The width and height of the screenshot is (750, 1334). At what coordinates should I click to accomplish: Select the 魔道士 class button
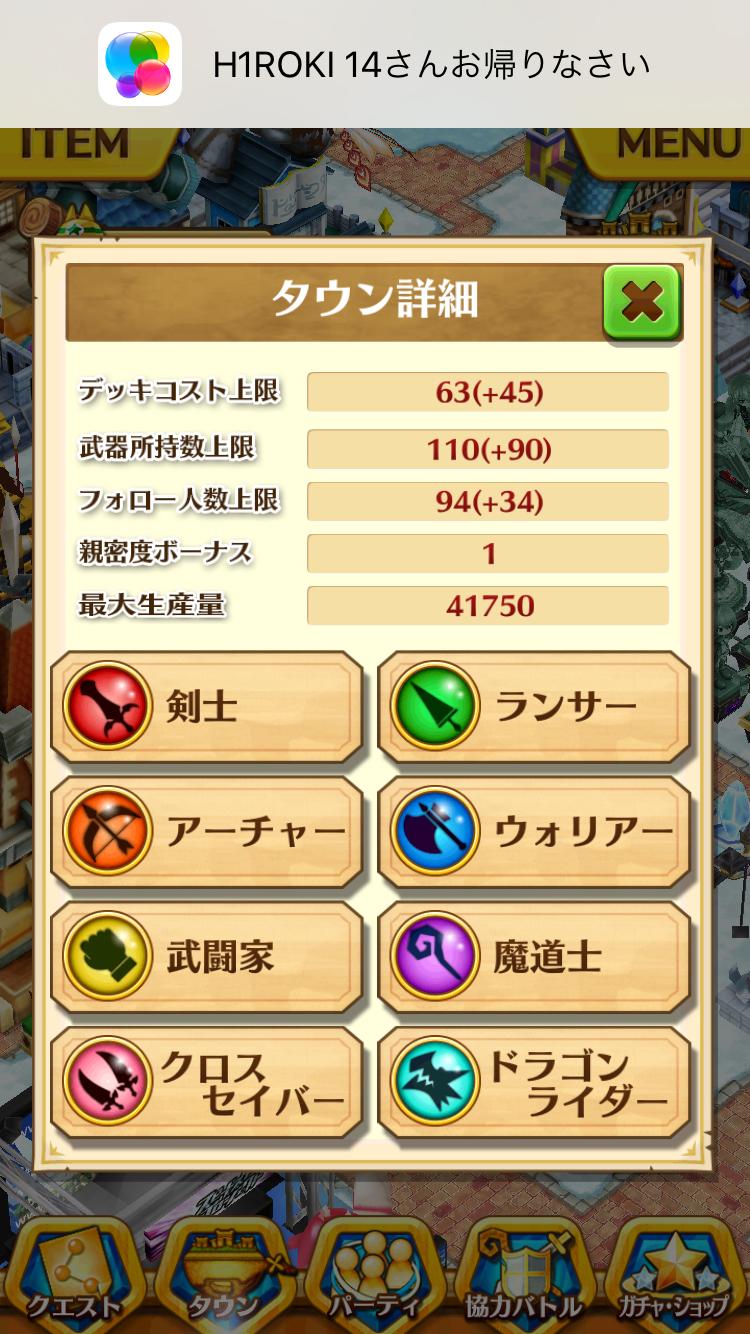(534, 957)
